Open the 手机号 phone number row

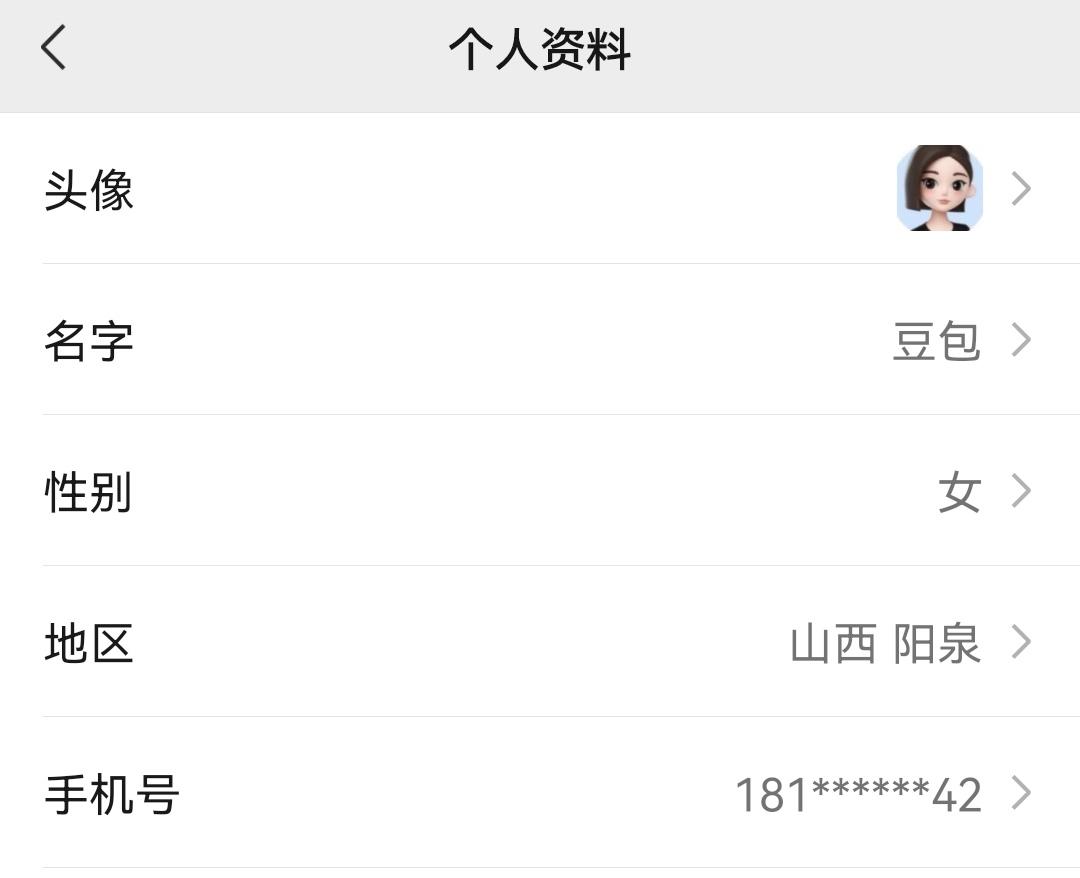[540, 794]
